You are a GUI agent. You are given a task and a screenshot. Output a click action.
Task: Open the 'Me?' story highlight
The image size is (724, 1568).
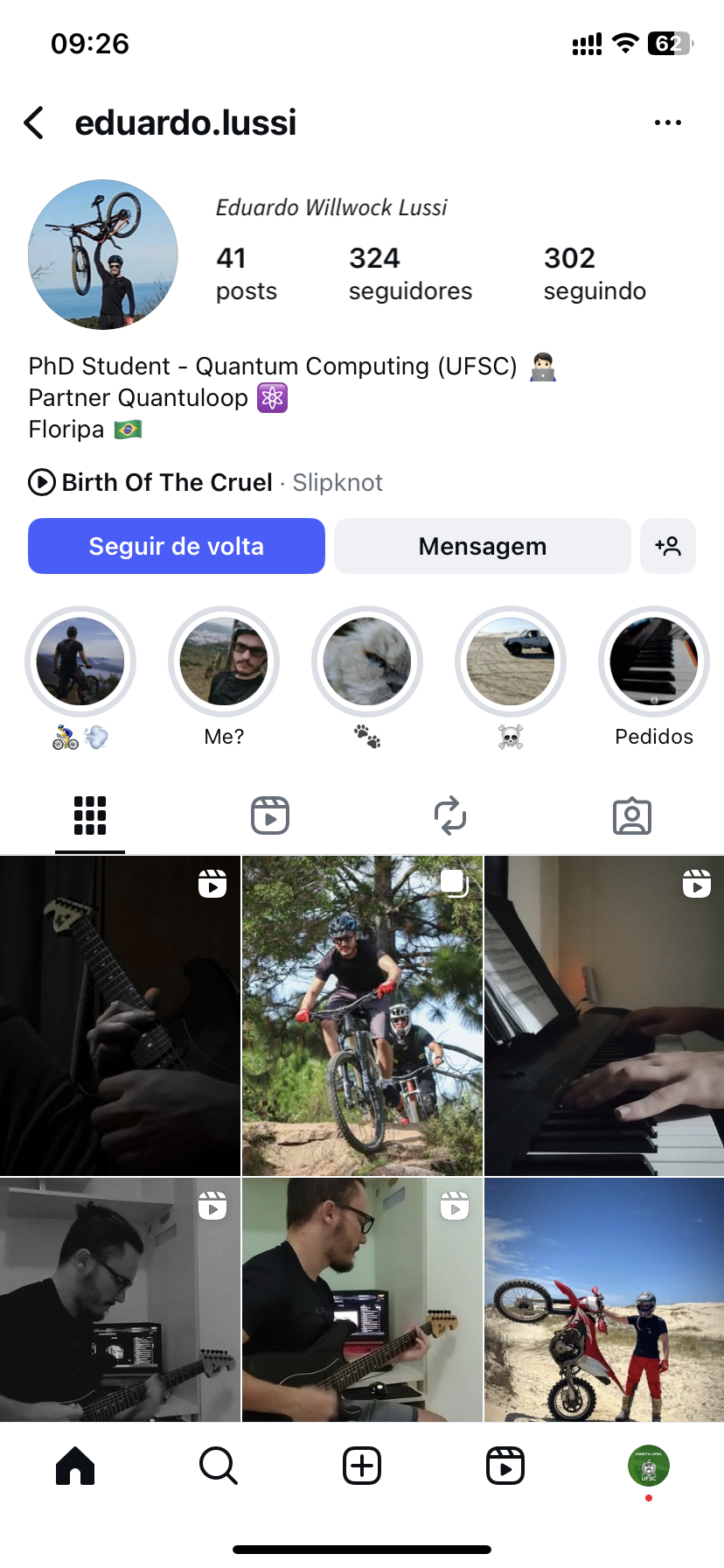coord(224,662)
